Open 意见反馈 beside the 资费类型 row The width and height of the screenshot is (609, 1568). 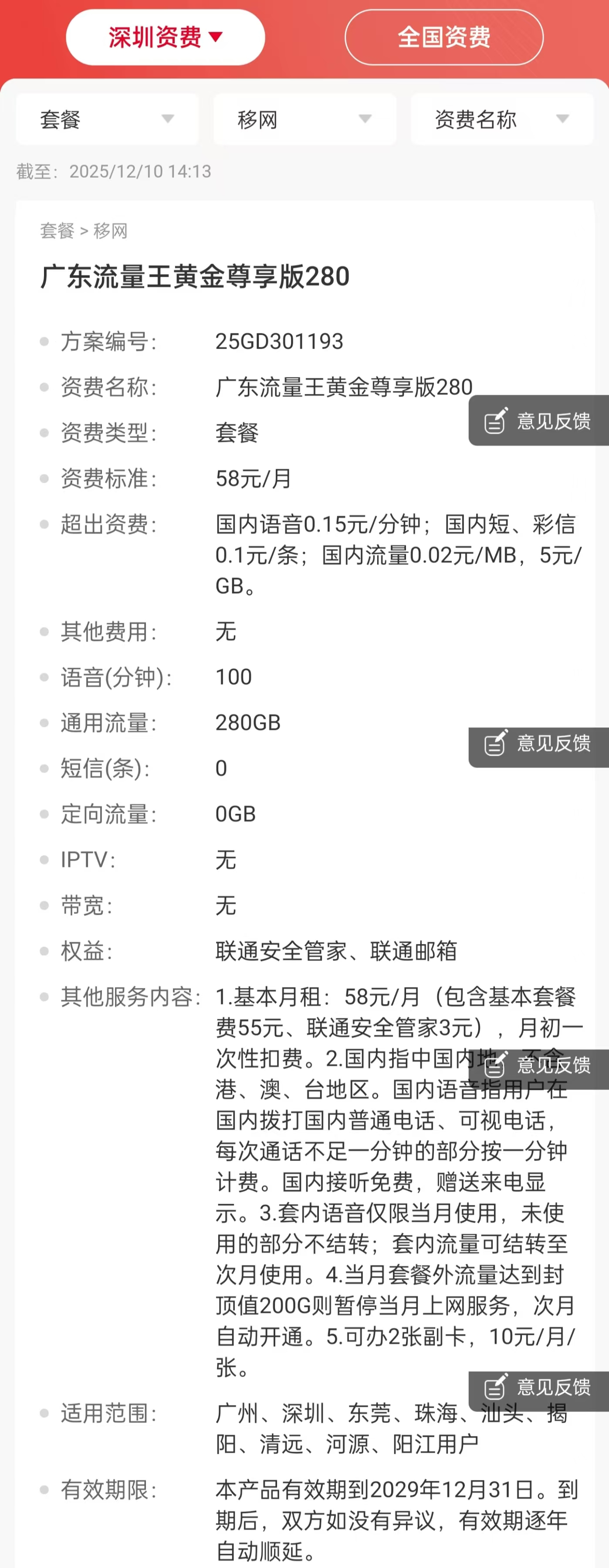pyautogui.click(x=539, y=421)
